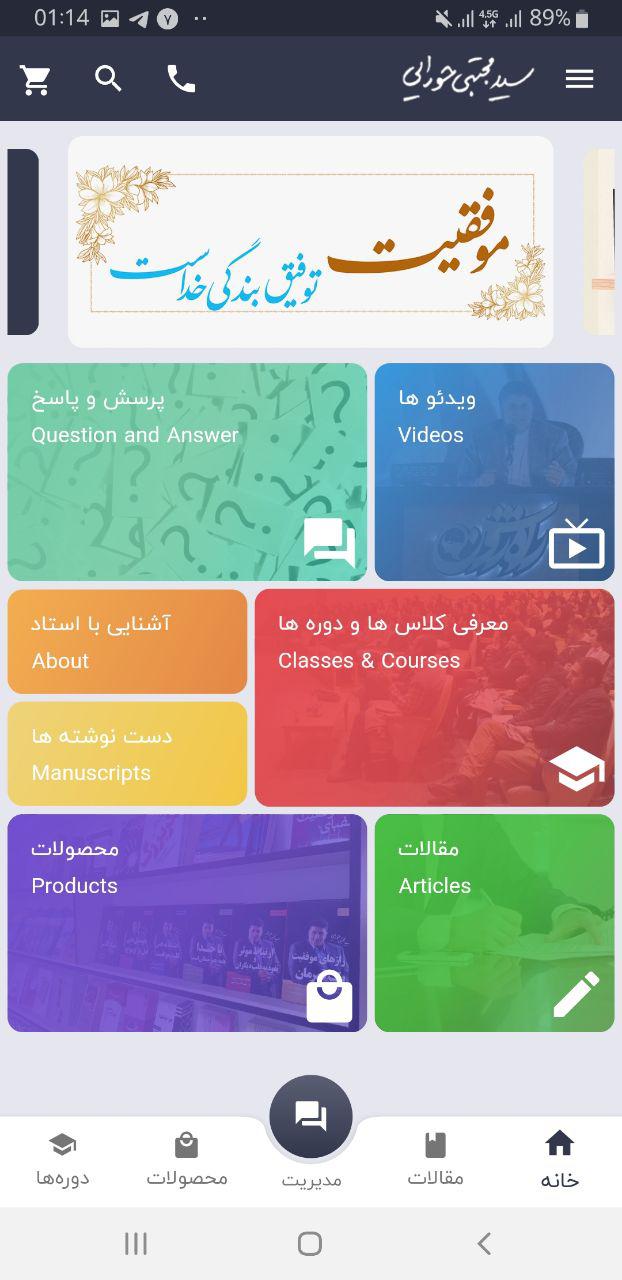Image resolution: width=622 pixels, height=1280 pixels.
Task: Switch to the دوره‌ها tab
Action: 63,1160
